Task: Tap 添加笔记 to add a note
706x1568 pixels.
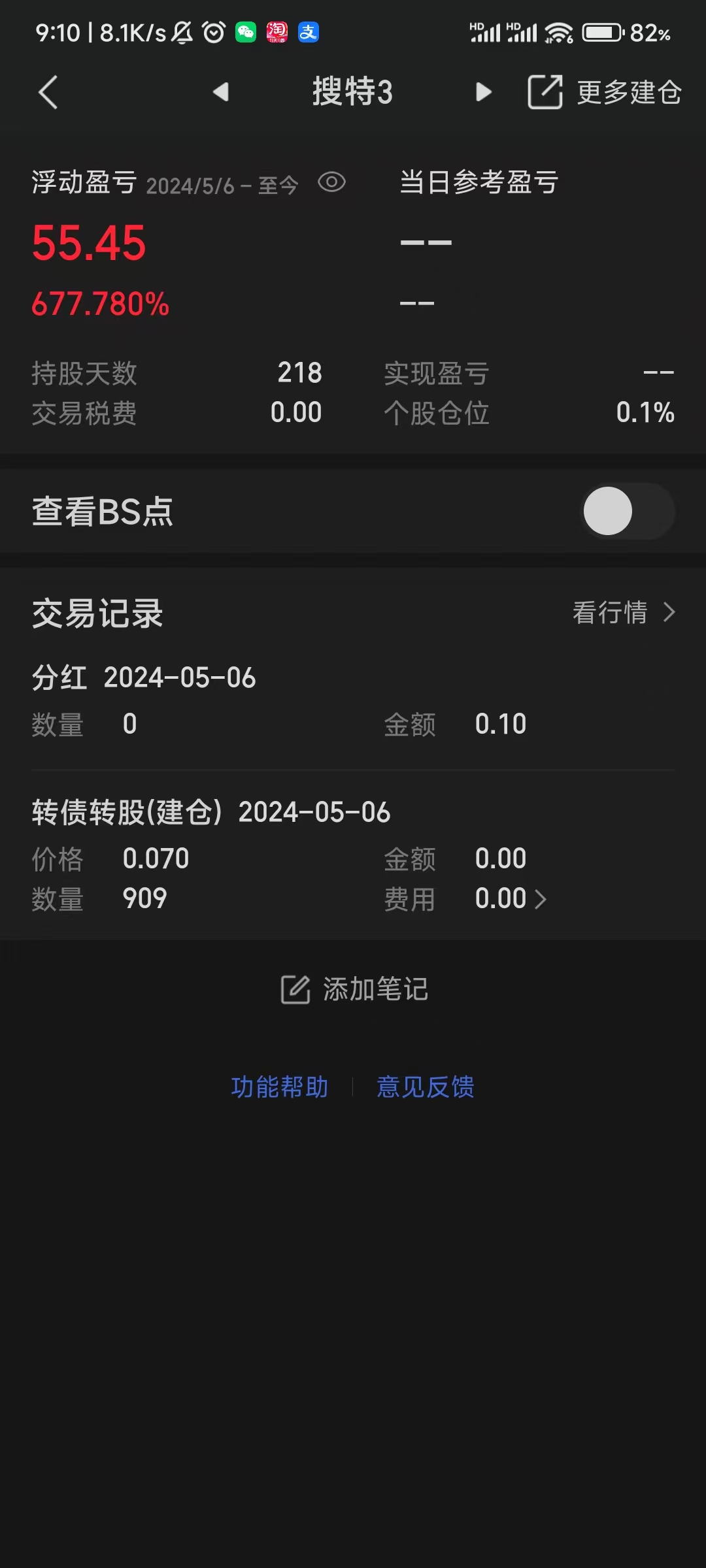Action: (x=354, y=989)
